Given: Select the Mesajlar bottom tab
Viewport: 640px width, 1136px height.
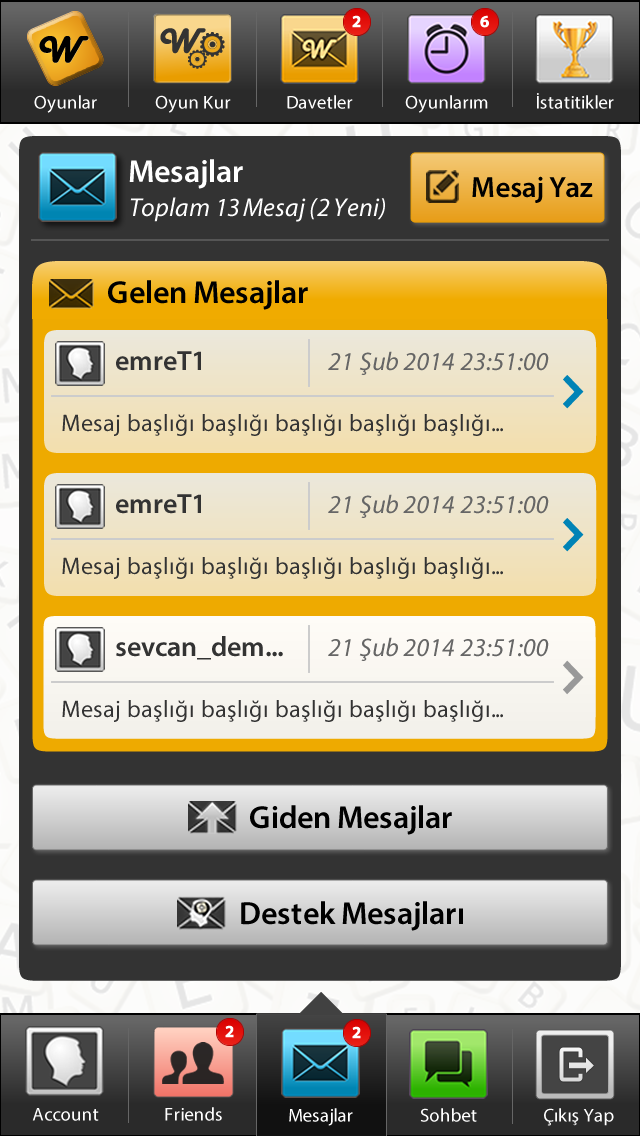Looking at the screenshot, I should click(320, 1075).
